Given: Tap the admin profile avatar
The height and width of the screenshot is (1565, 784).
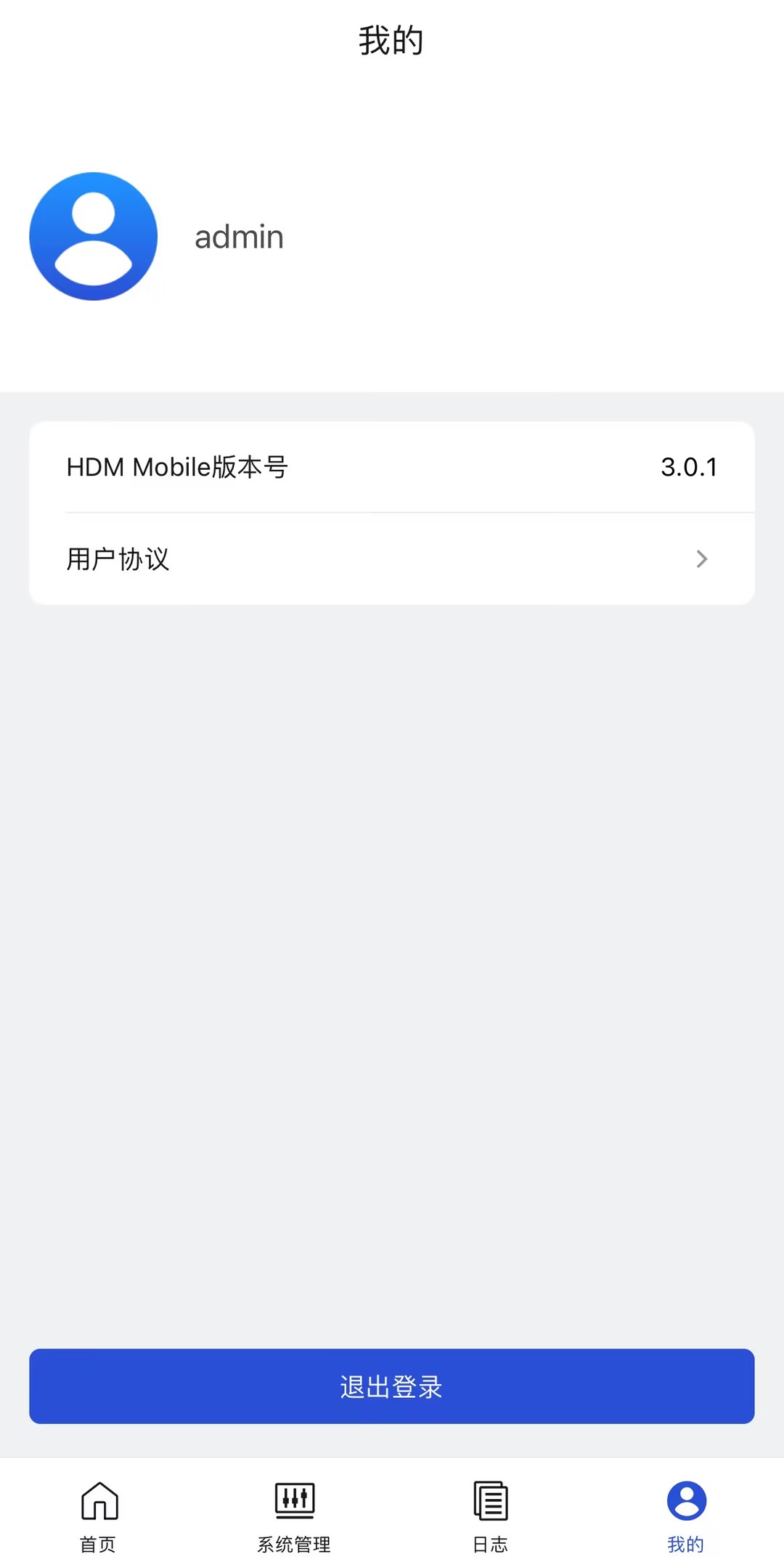Looking at the screenshot, I should [x=94, y=236].
